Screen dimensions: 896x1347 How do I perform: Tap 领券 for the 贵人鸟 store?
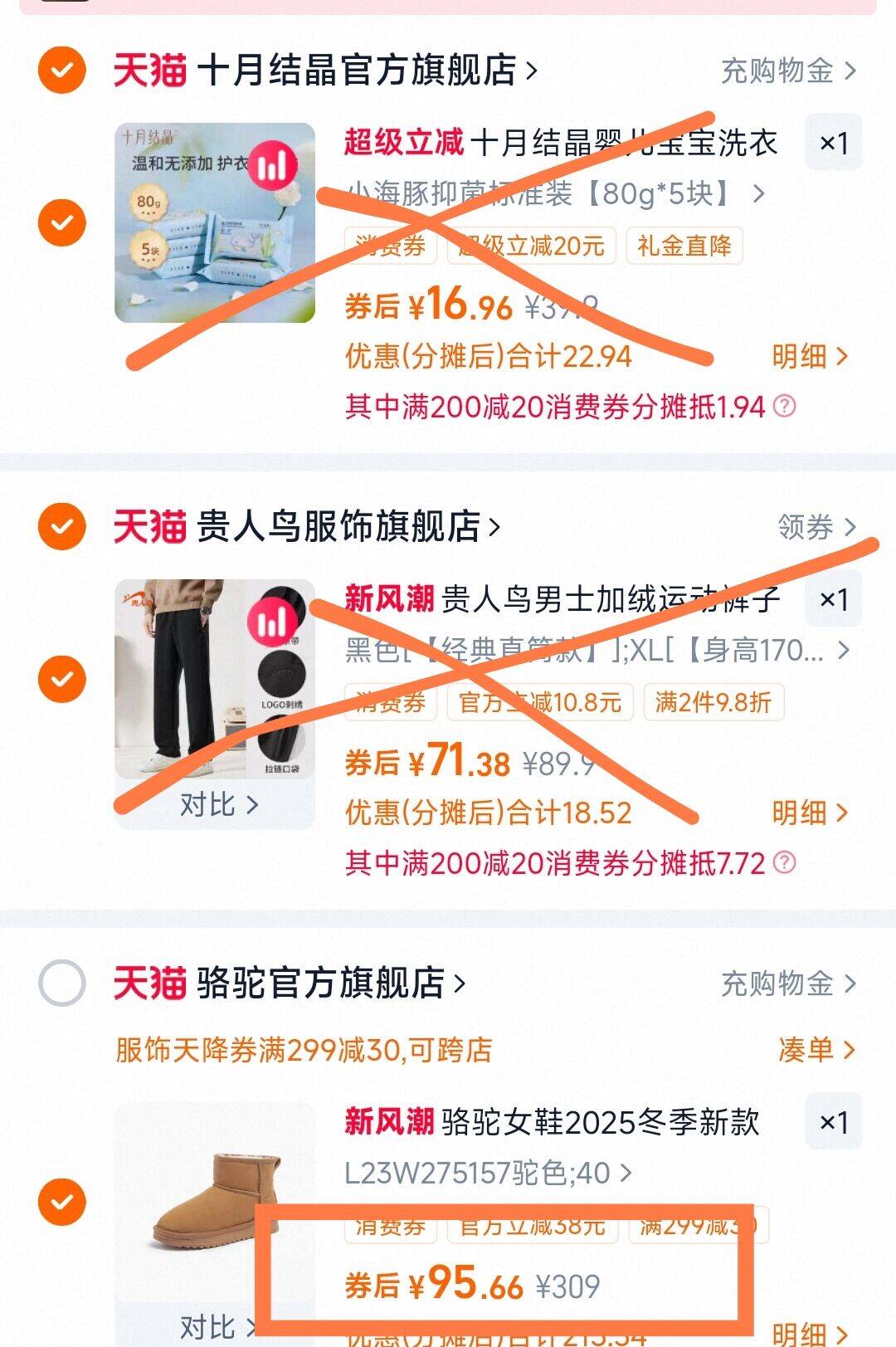[816, 527]
